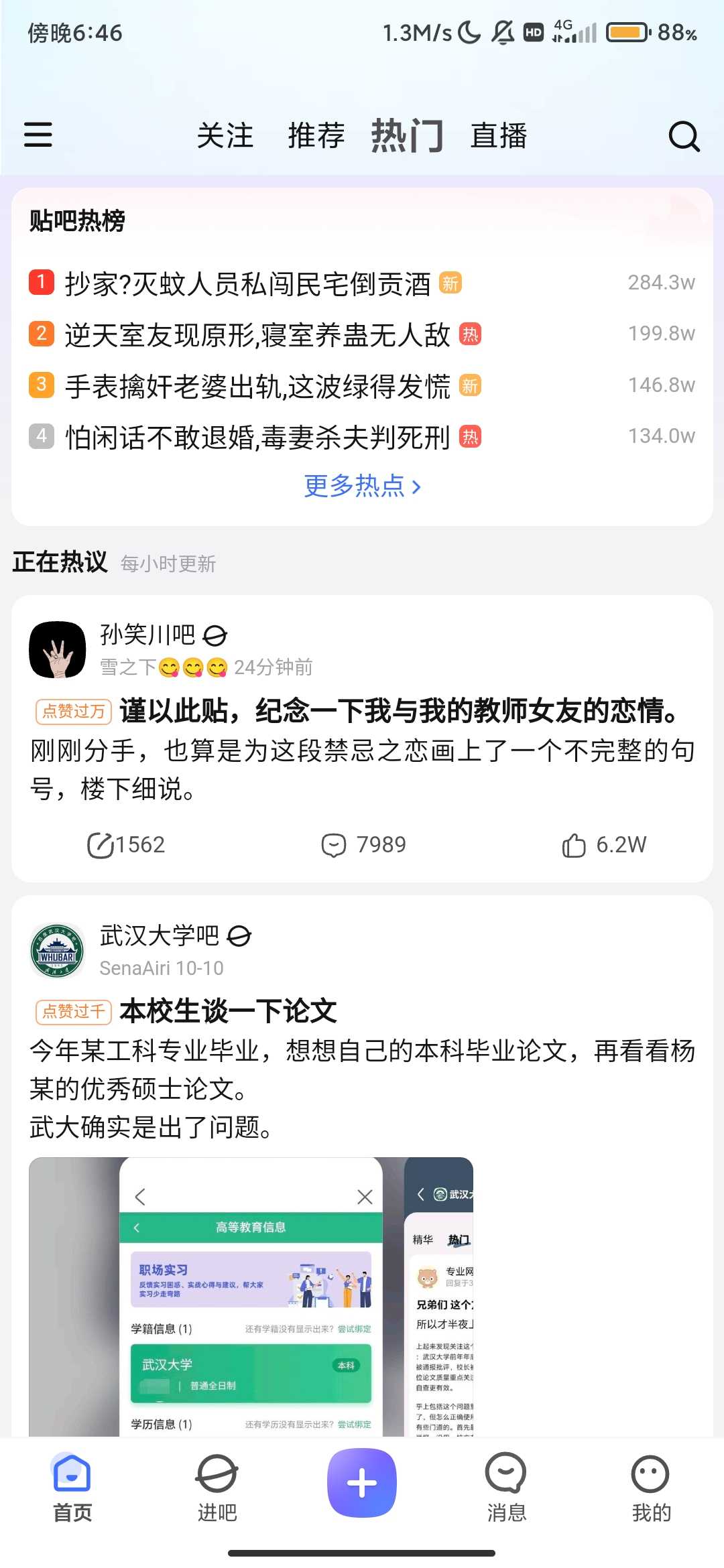
Task: Open the hamburger drawer menu
Action: tap(38, 135)
